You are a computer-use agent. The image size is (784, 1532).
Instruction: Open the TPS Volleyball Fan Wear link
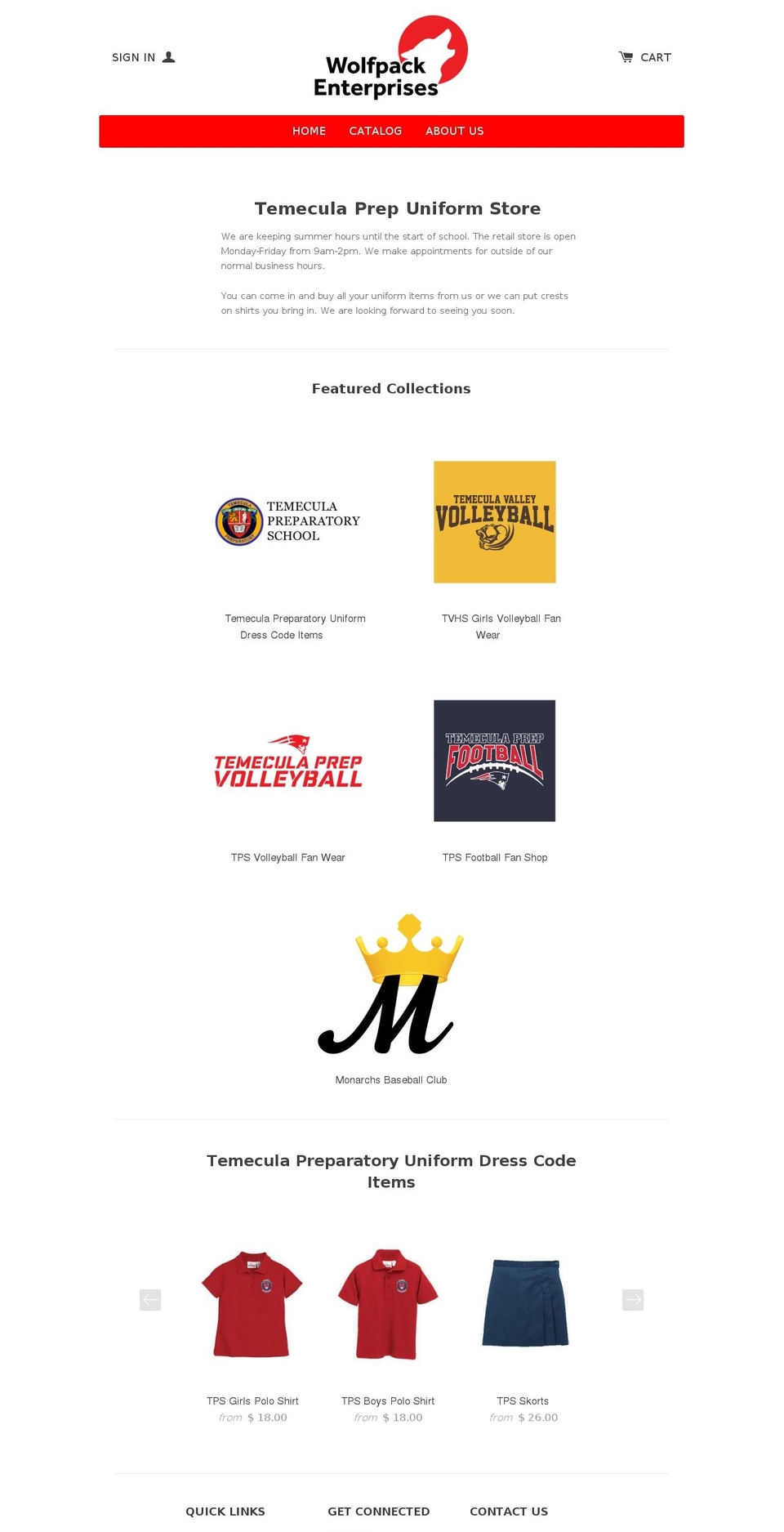click(287, 857)
